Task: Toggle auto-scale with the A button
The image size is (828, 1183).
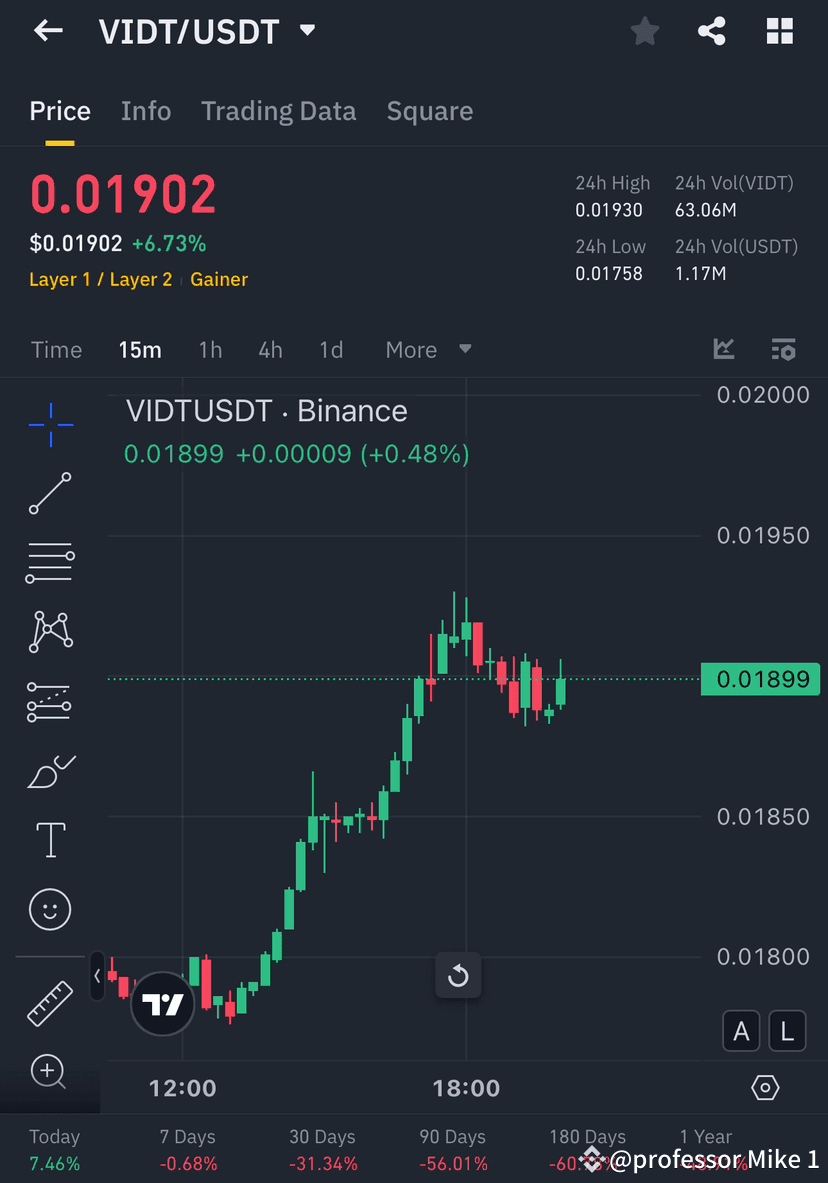Action: [741, 1031]
